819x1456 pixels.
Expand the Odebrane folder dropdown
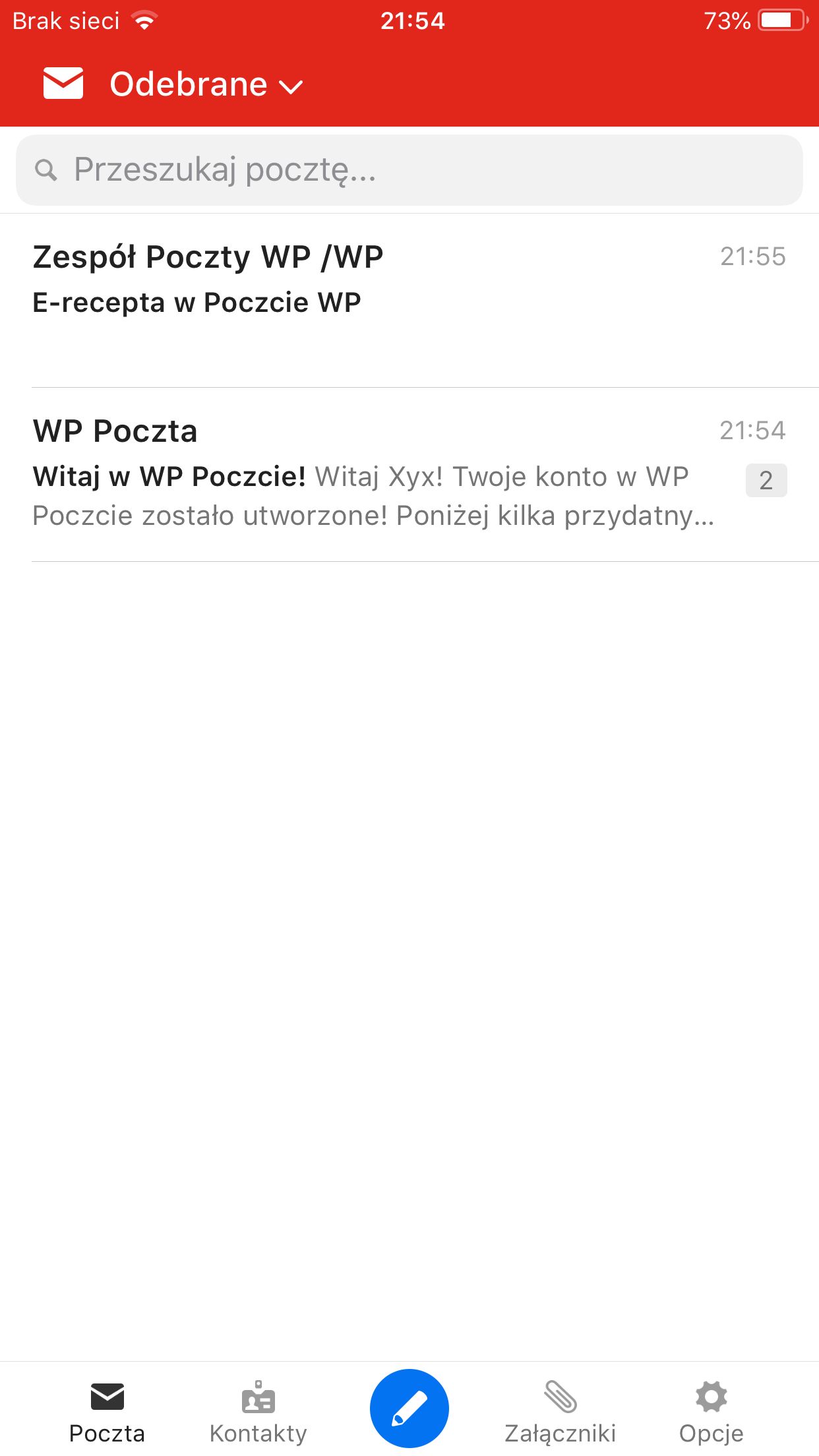206,85
